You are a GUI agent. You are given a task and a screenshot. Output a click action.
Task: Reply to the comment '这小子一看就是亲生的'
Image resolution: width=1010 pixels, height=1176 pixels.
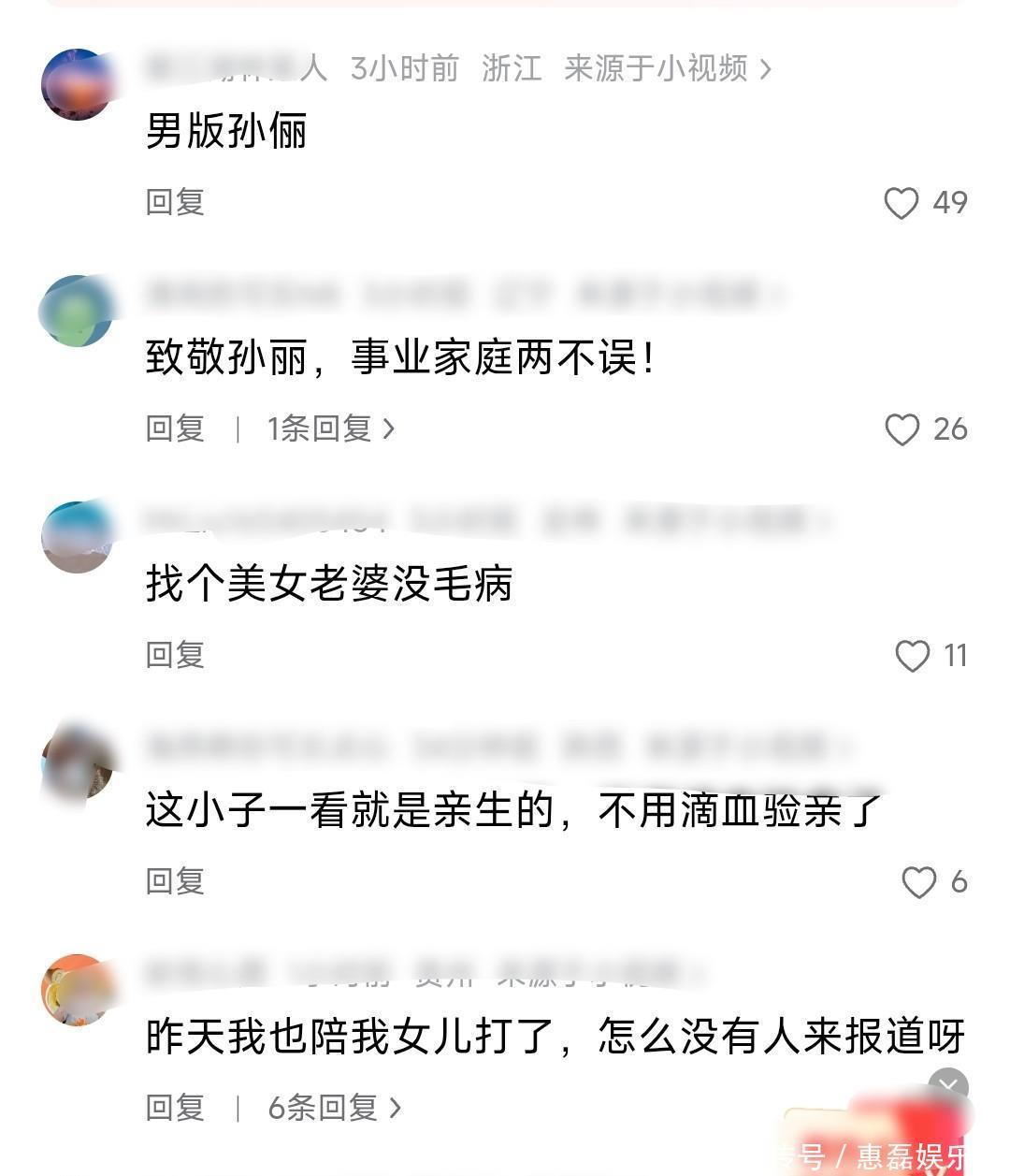point(175,881)
